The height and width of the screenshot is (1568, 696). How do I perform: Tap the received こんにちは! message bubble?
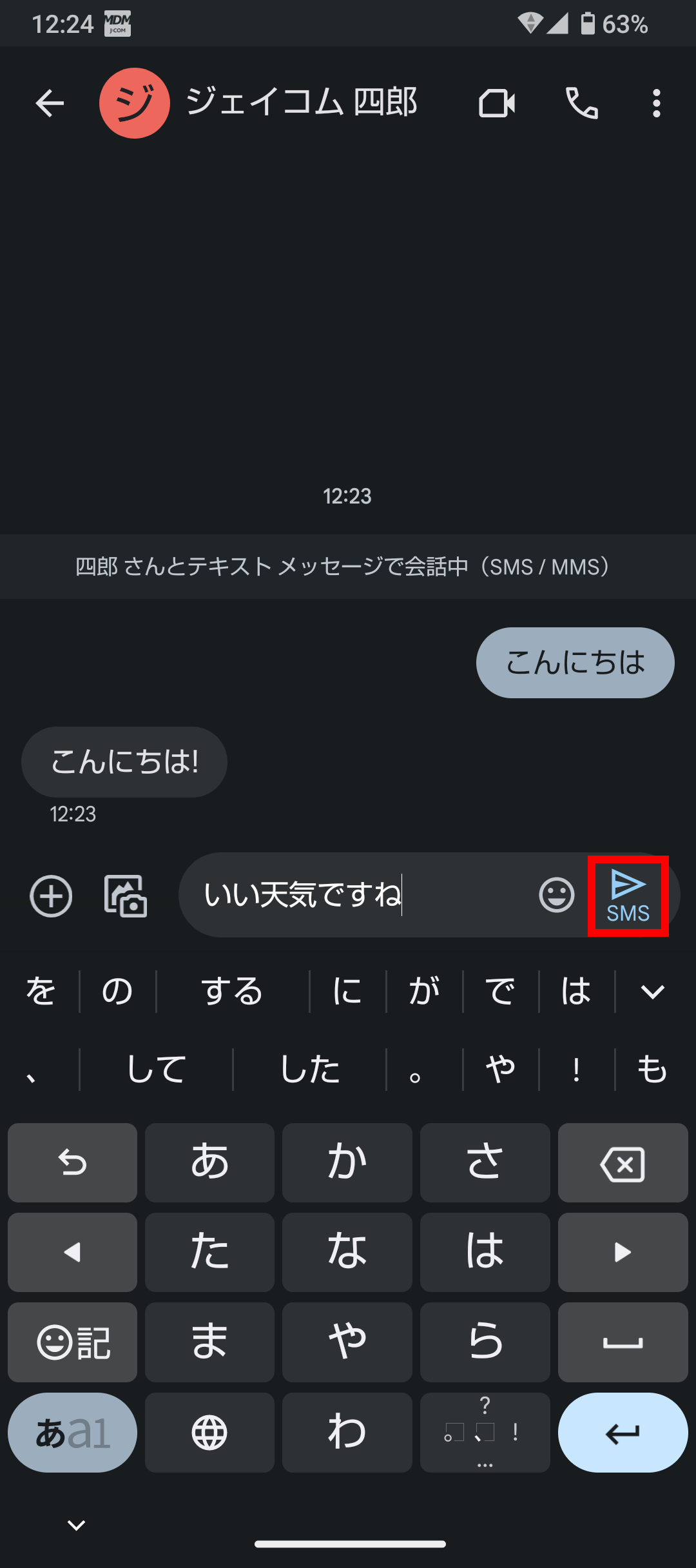click(x=124, y=762)
